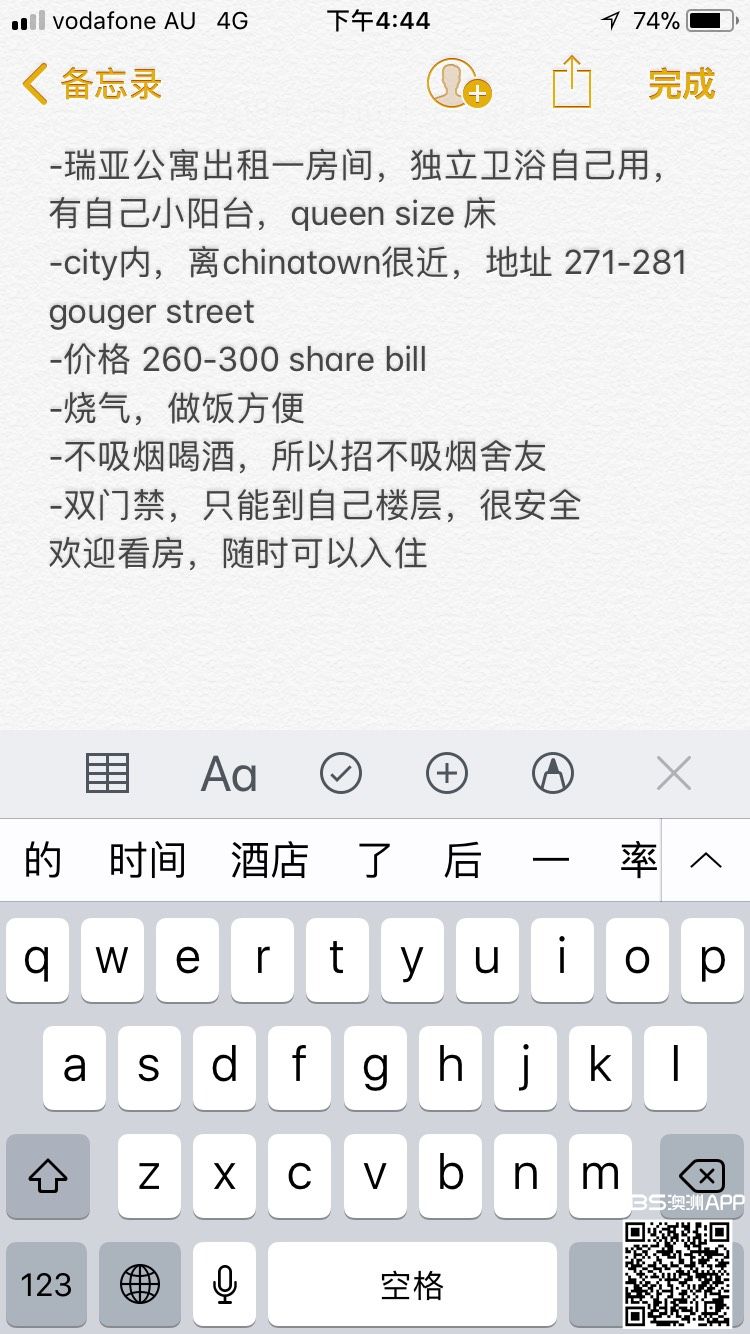Screen dimensions: 750x1334
Task: Insert a table into the note
Action: coord(107,773)
